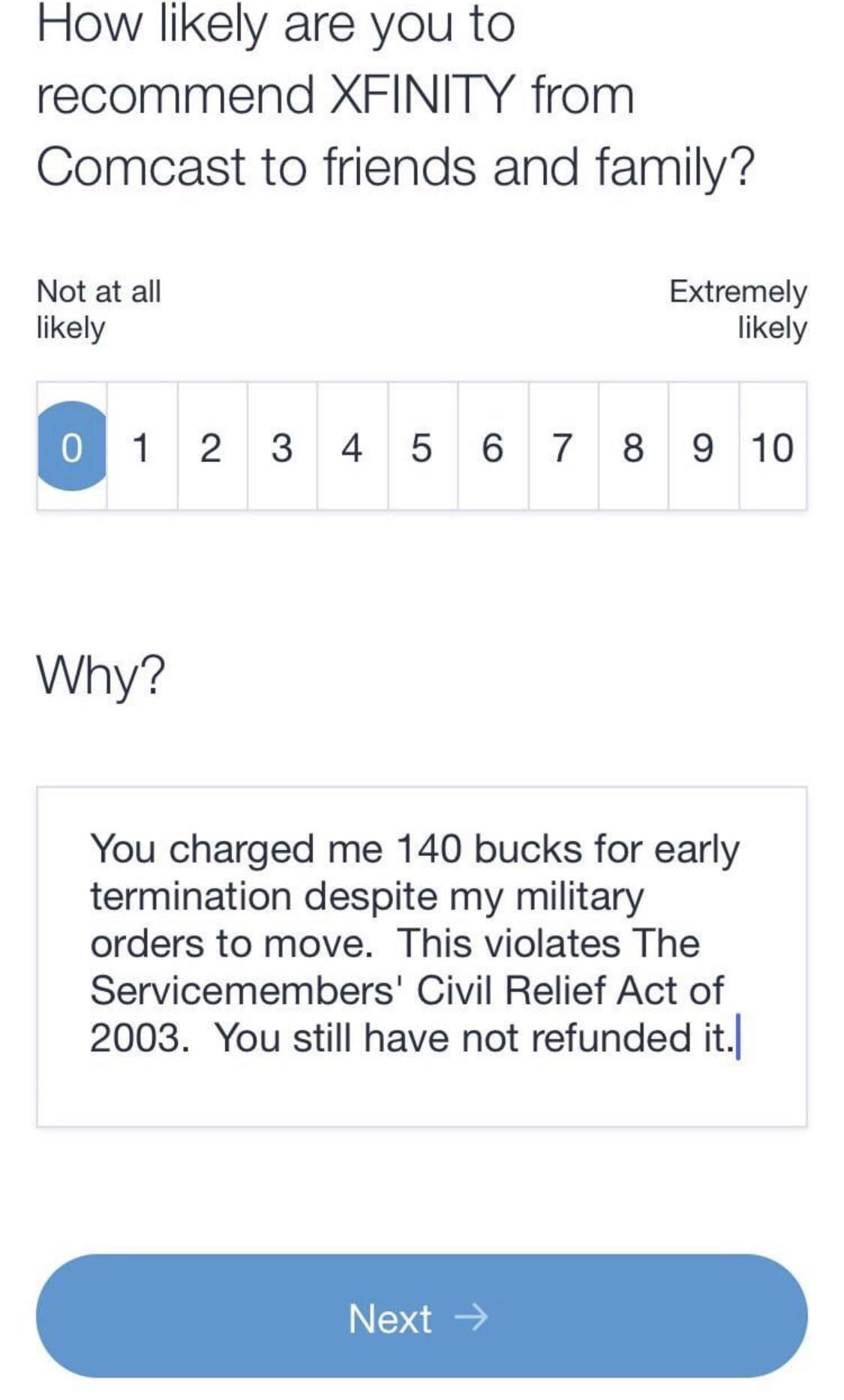Select rating 6 on the scale

tap(492, 447)
